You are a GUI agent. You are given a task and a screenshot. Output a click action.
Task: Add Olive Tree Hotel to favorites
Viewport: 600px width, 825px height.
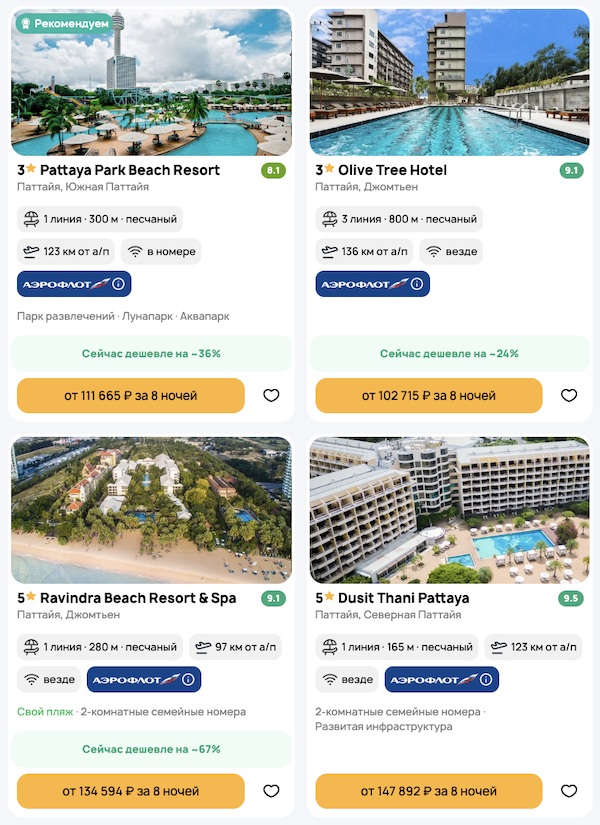pos(569,395)
